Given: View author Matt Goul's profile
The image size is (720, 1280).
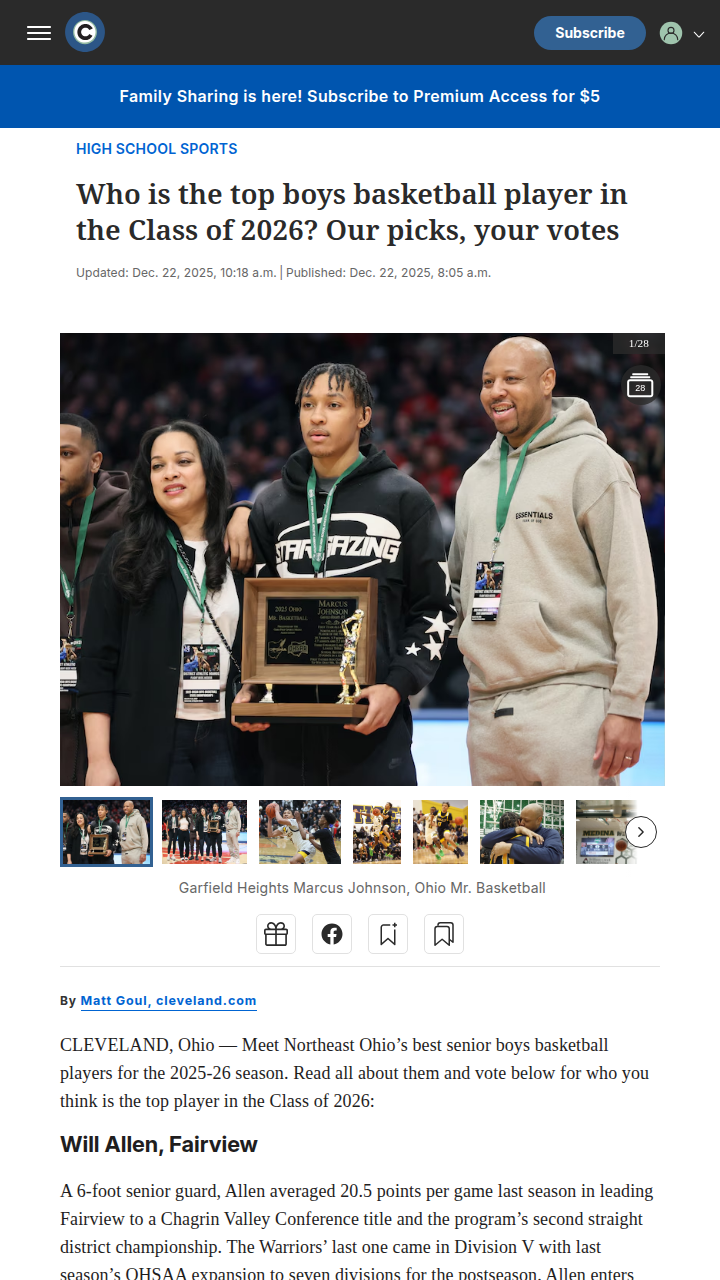Looking at the screenshot, I should [x=168, y=1001].
